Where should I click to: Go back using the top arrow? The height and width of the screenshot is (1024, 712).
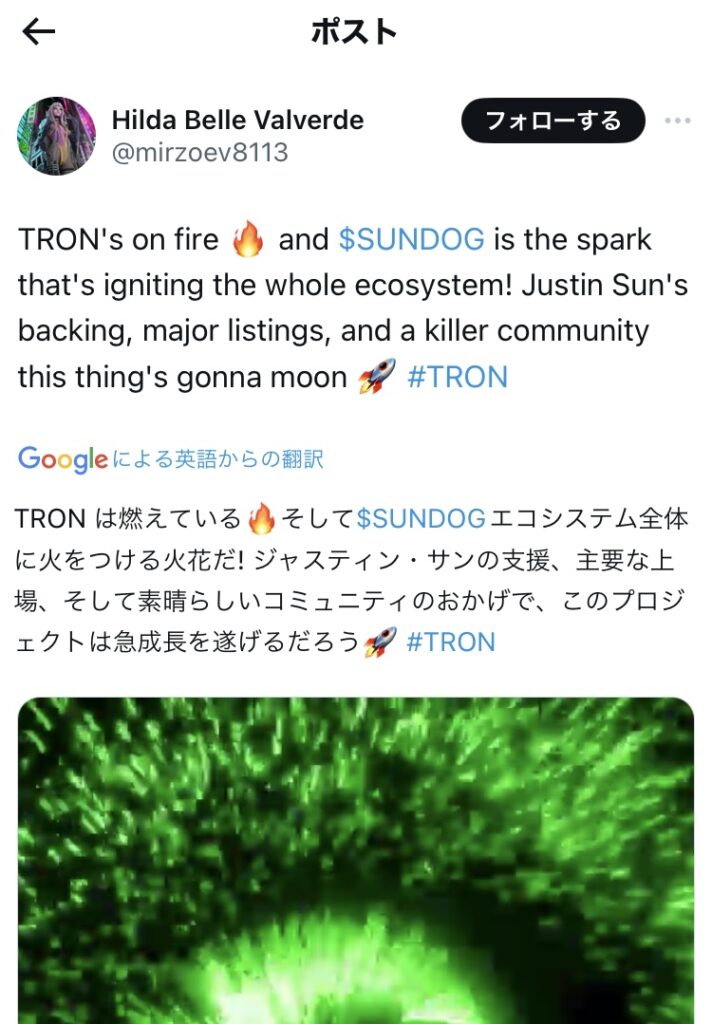coord(39,32)
